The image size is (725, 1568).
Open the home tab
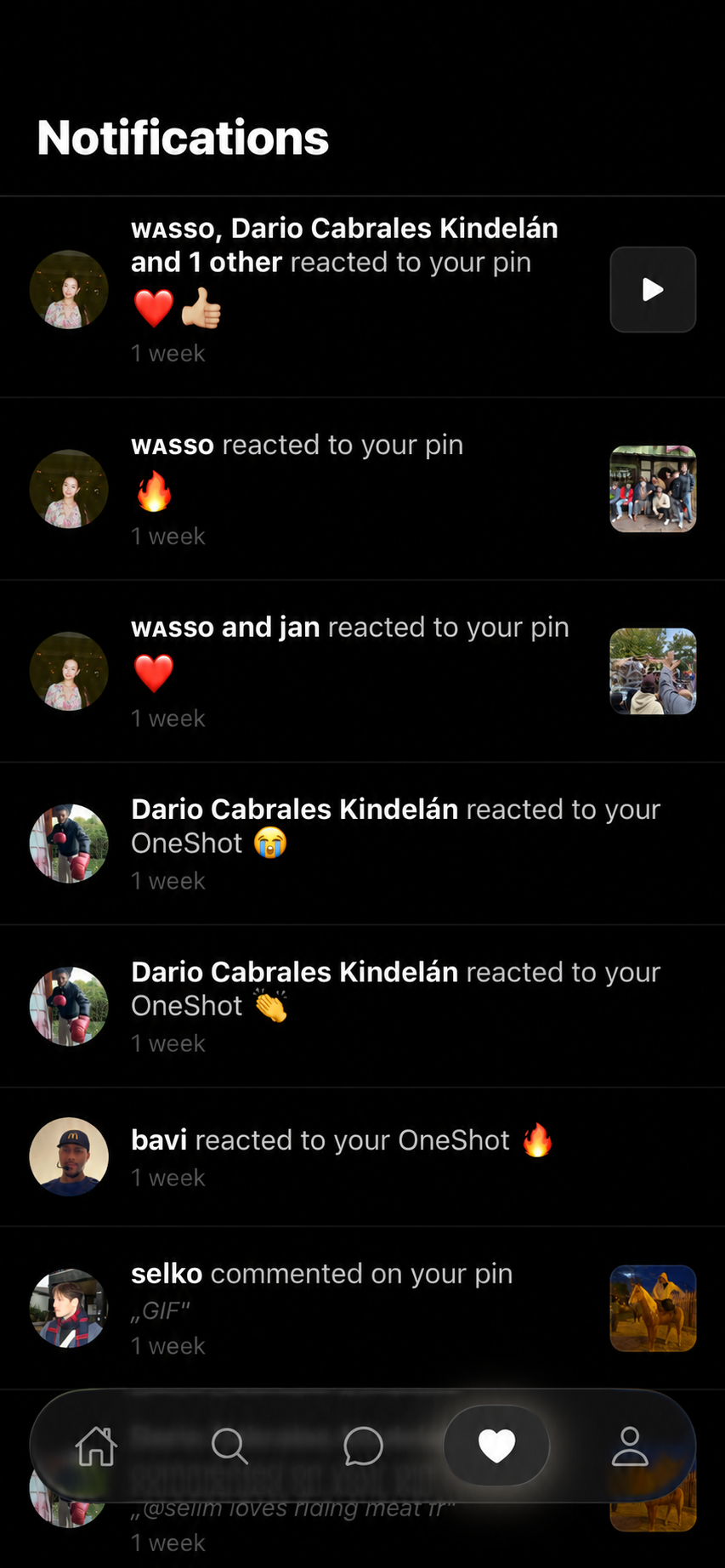pyautogui.click(x=96, y=1446)
